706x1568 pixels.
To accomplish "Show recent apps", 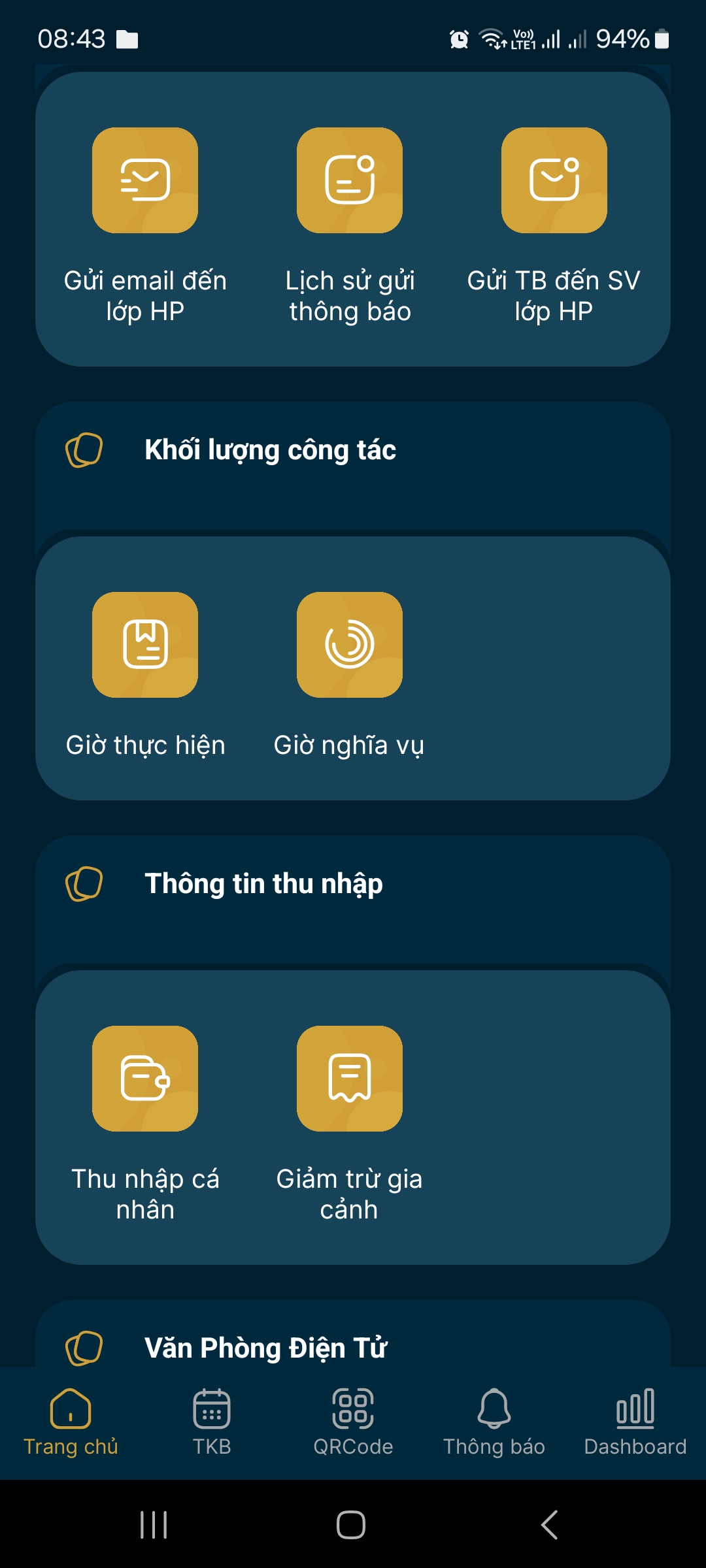I will point(154,1525).
